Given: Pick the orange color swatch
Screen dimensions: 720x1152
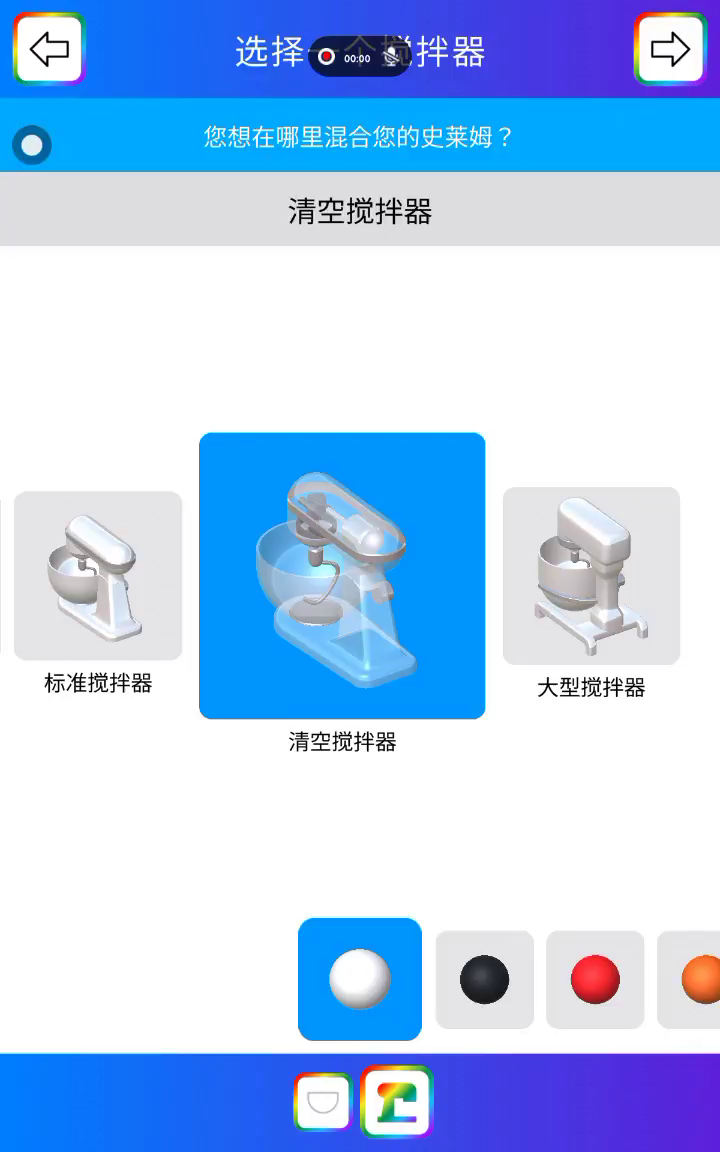Looking at the screenshot, I should click(x=689, y=979).
